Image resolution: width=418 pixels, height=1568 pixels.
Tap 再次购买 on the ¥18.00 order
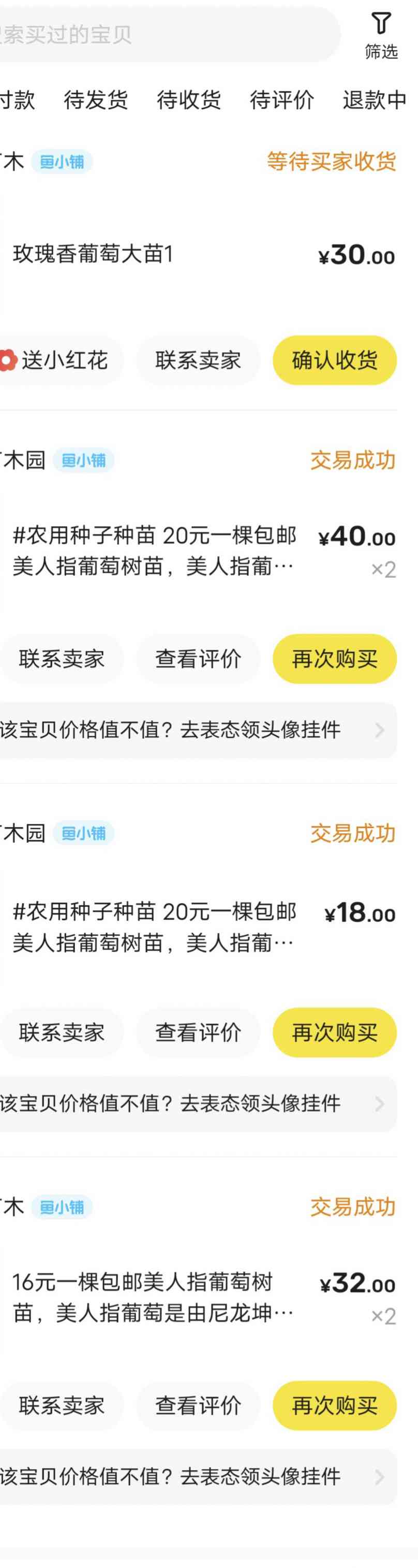(335, 1033)
